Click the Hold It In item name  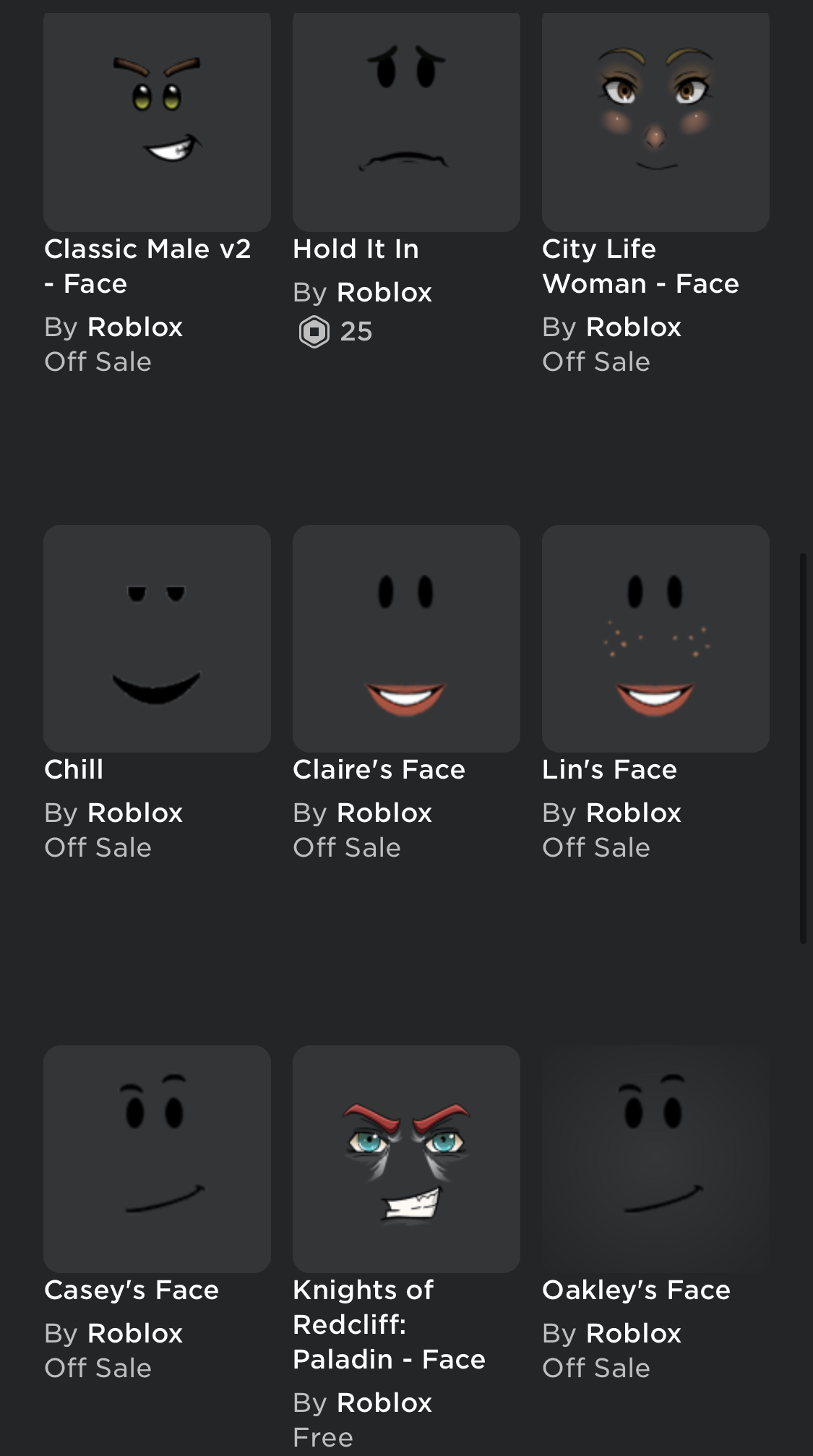(x=356, y=248)
